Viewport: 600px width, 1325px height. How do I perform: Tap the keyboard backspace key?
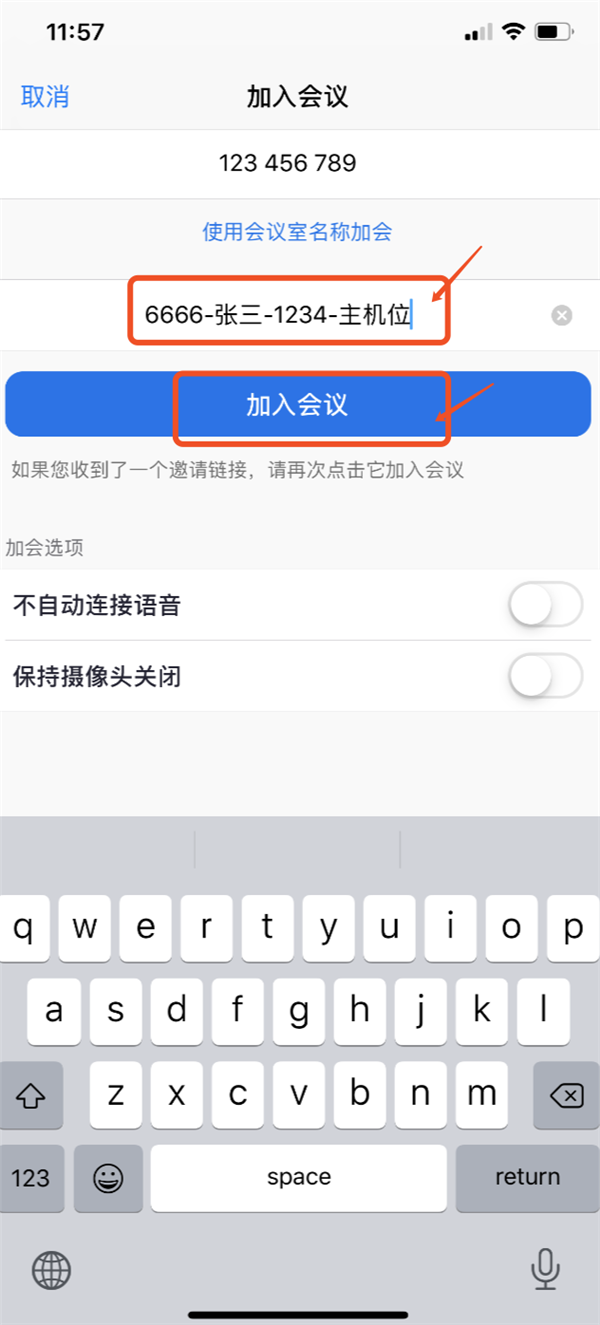tap(567, 1096)
